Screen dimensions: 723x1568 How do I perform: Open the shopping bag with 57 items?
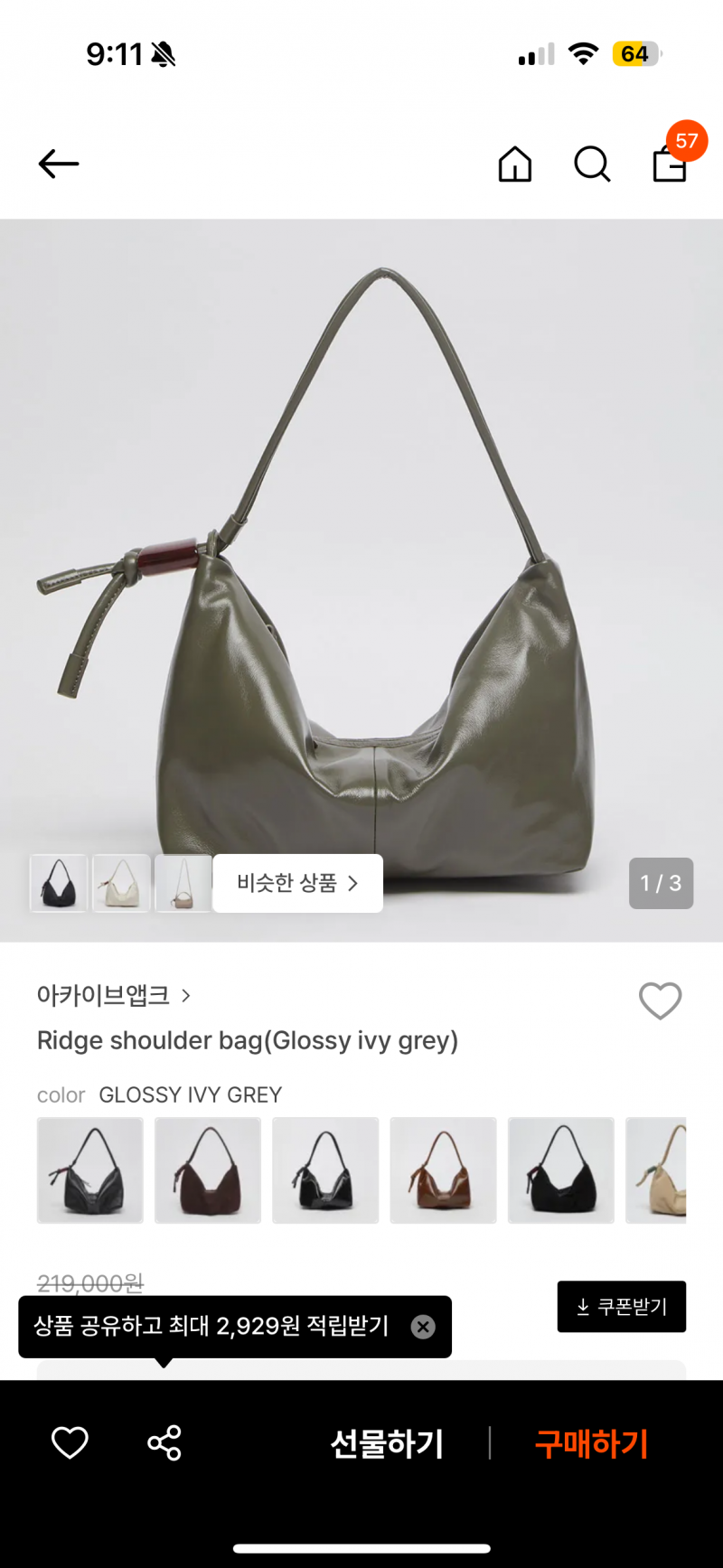coord(669,166)
